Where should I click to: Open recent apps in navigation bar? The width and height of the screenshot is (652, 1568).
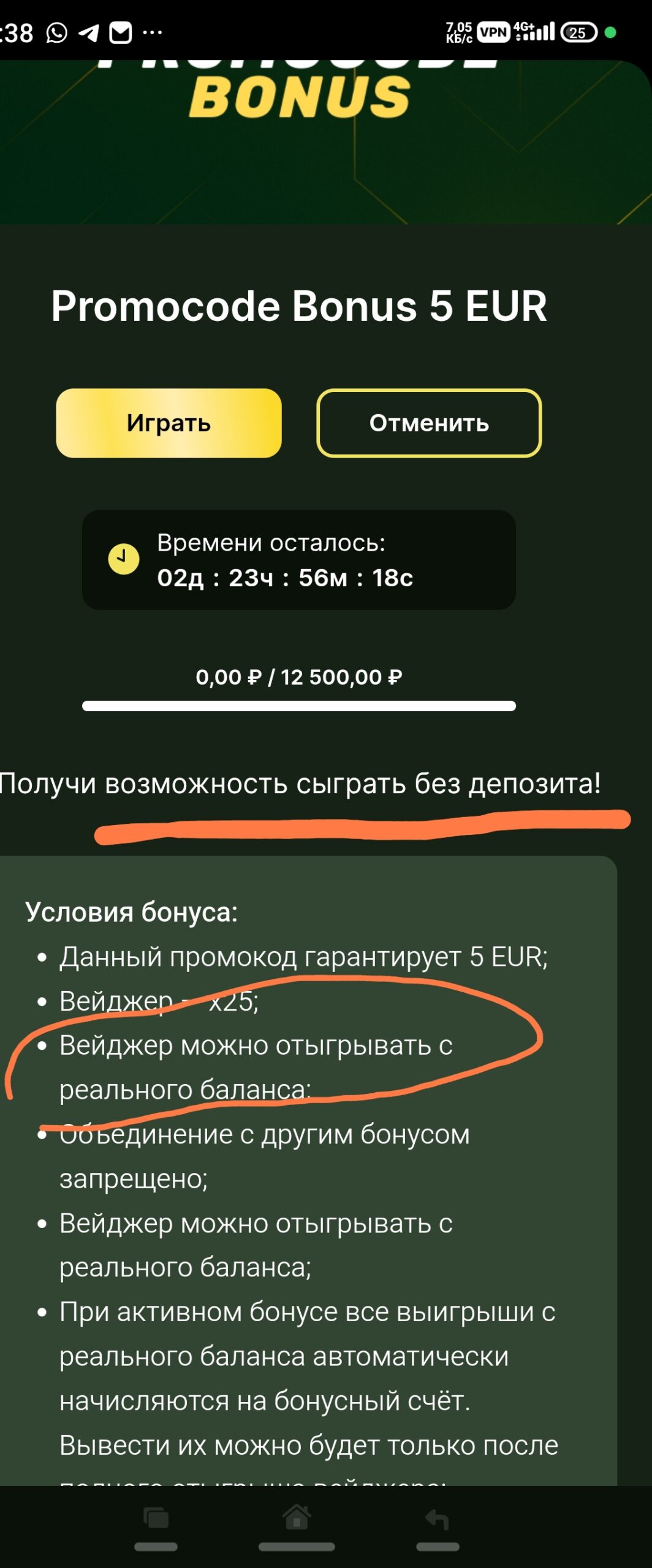point(156,1520)
